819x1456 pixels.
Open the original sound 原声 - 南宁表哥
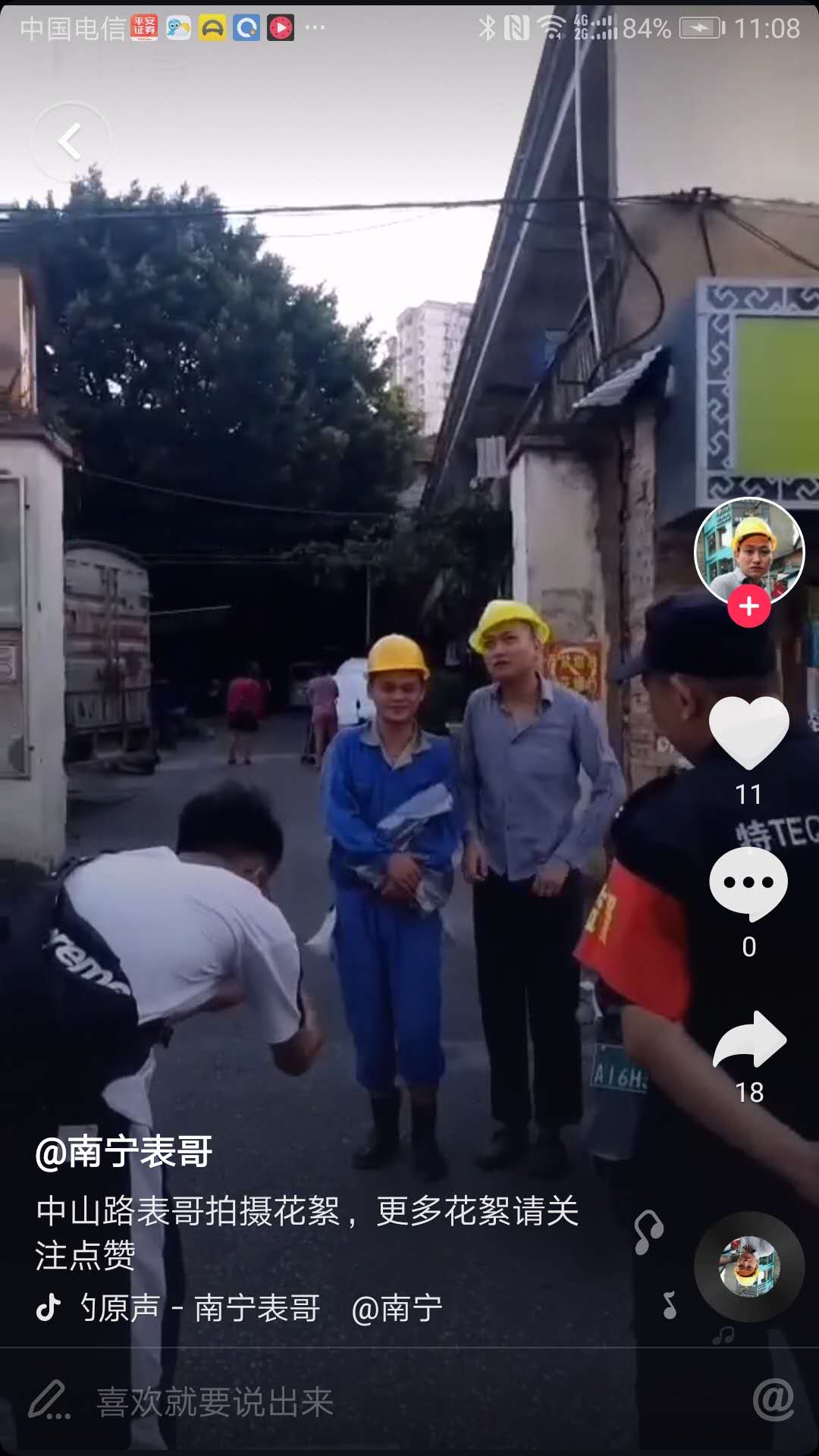pyautogui.click(x=201, y=1308)
